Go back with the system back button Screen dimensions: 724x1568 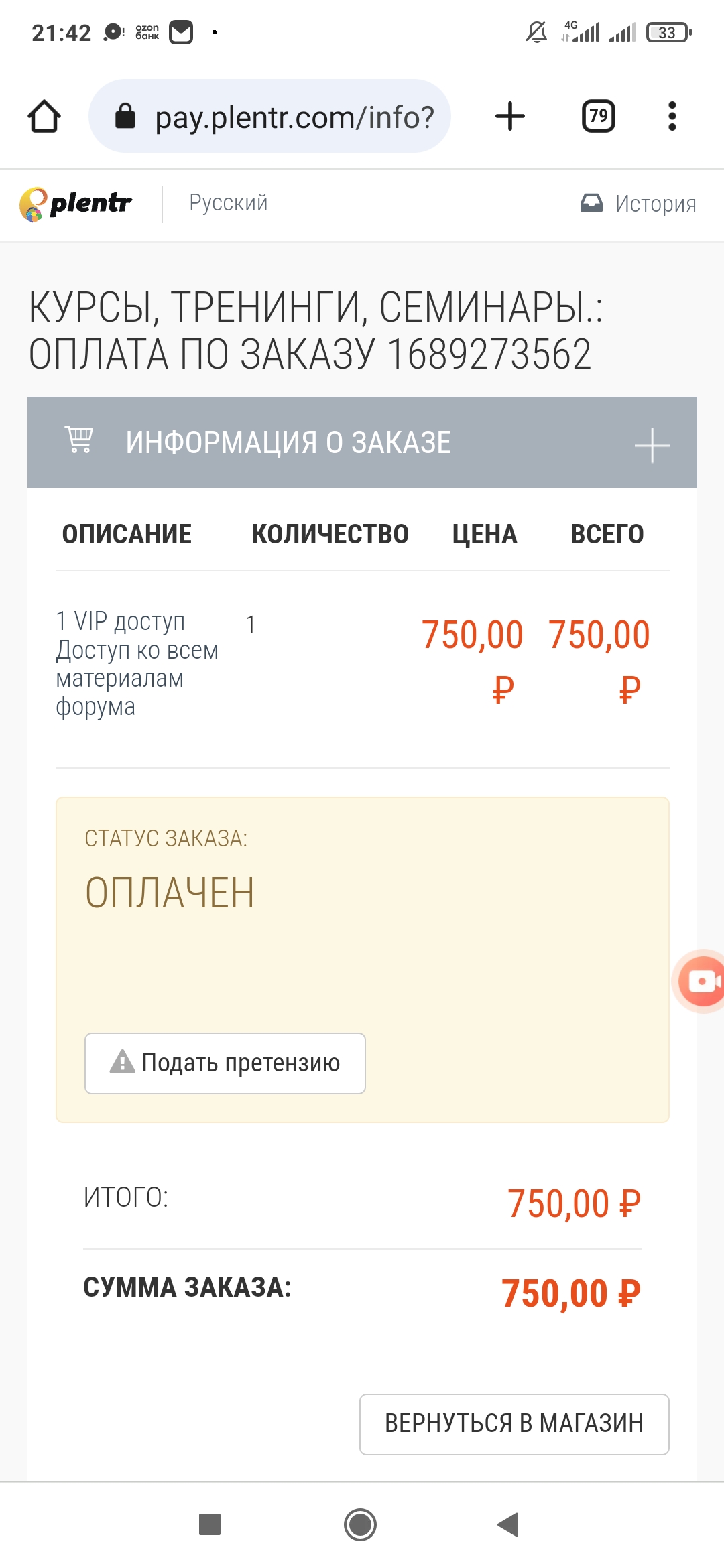coord(508,1524)
